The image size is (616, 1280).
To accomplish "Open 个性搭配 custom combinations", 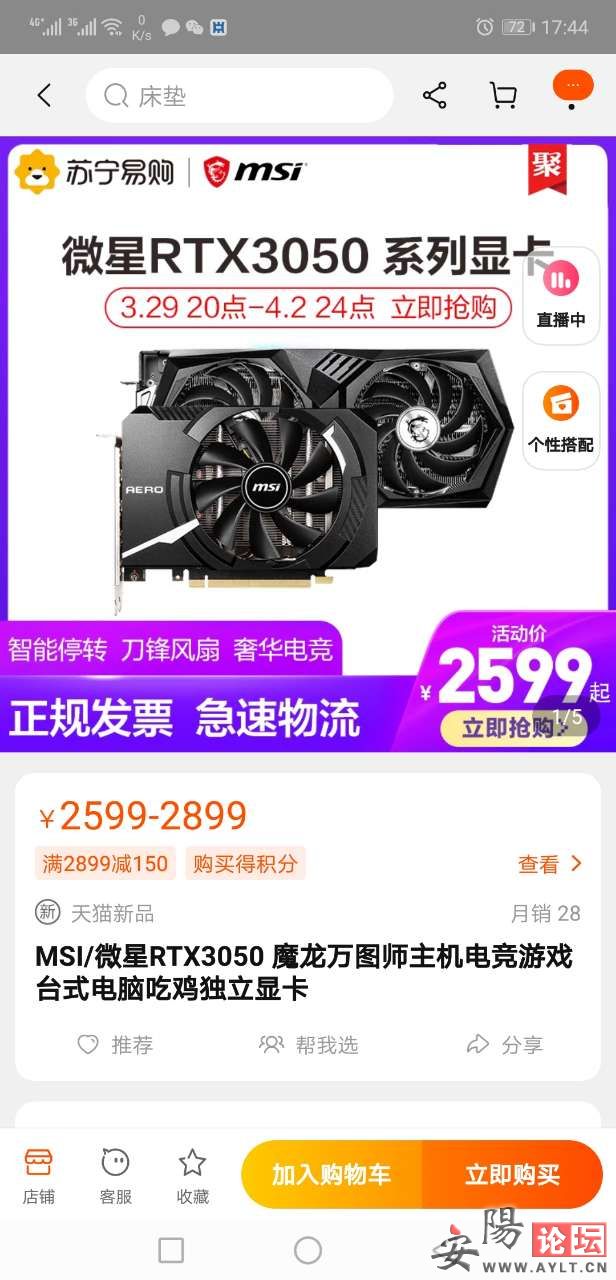I will click(561, 420).
